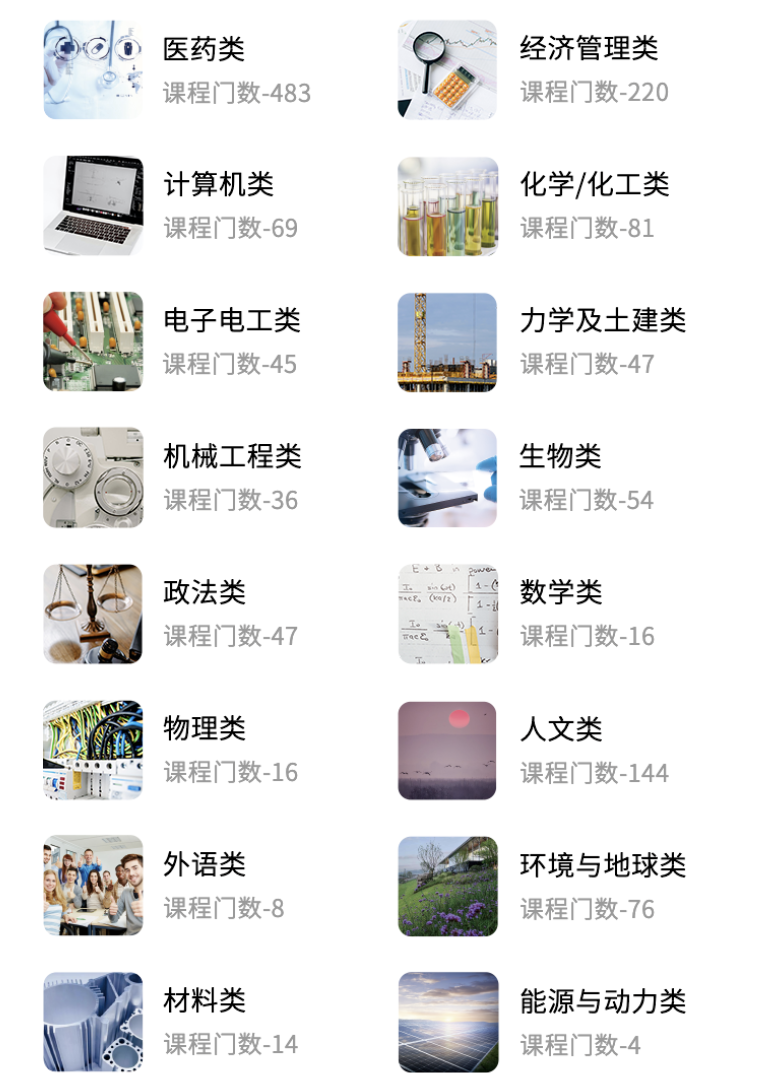View 电子电工类 courses

(x=231, y=320)
